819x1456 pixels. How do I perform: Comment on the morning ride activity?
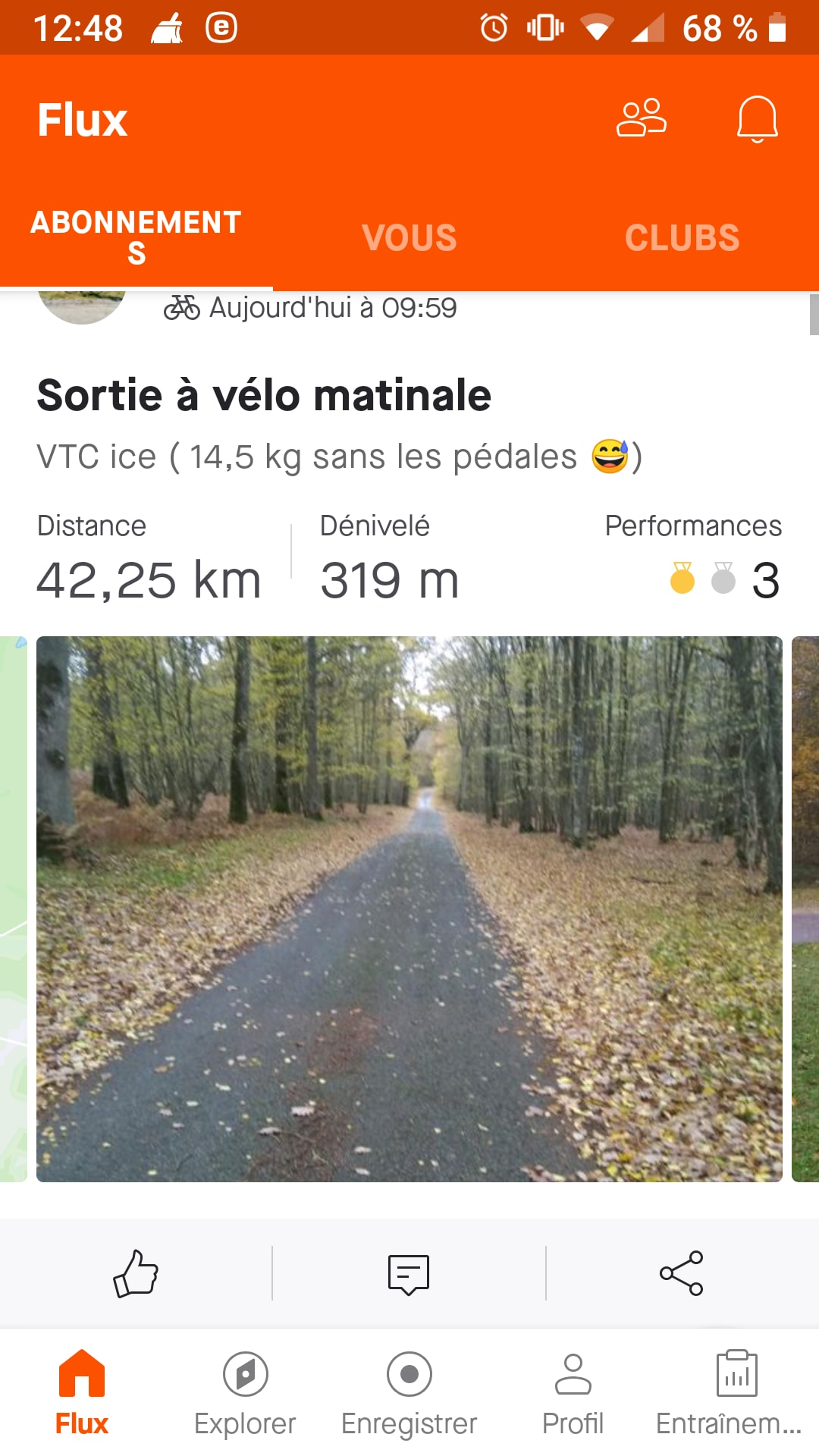click(x=409, y=1273)
